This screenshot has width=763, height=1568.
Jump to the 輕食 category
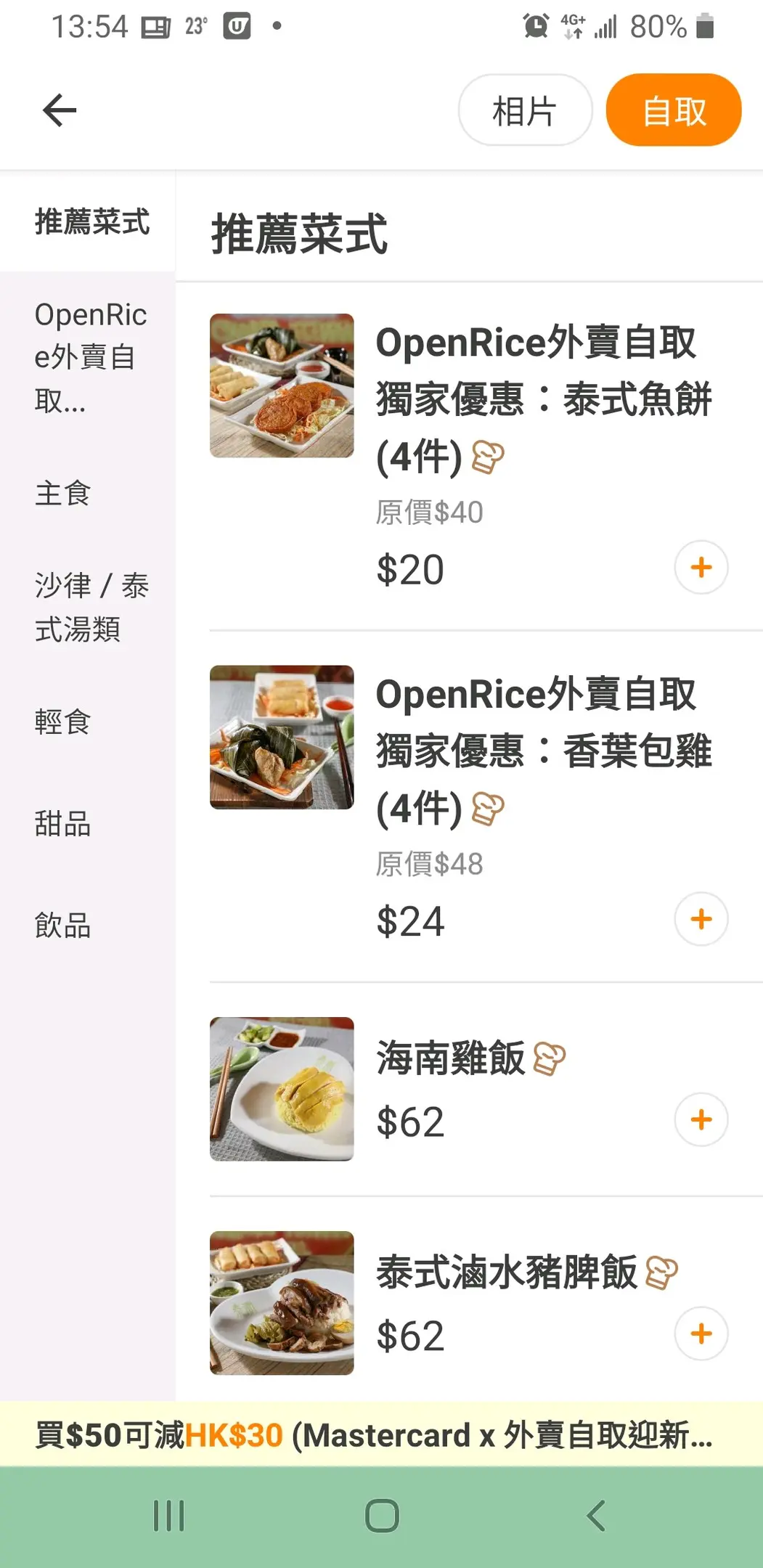pyautogui.click(x=63, y=722)
